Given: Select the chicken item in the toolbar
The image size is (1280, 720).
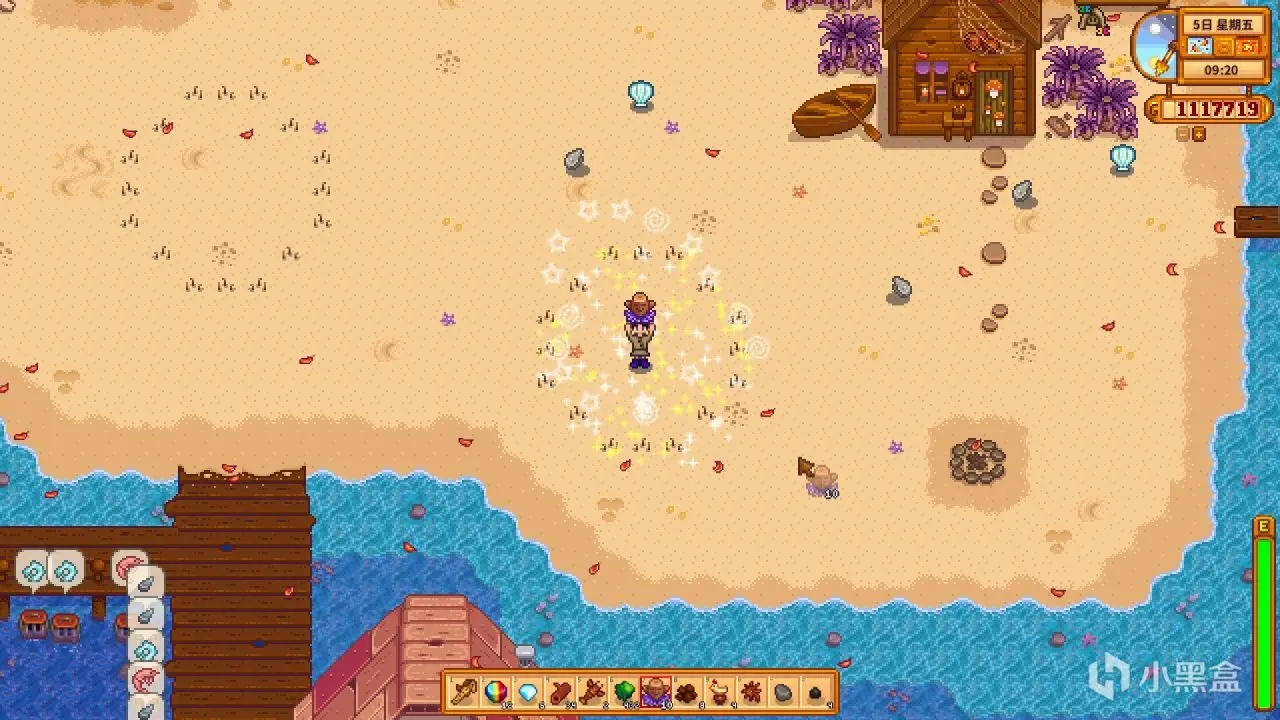Looking at the screenshot, I should click(x=719, y=691).
